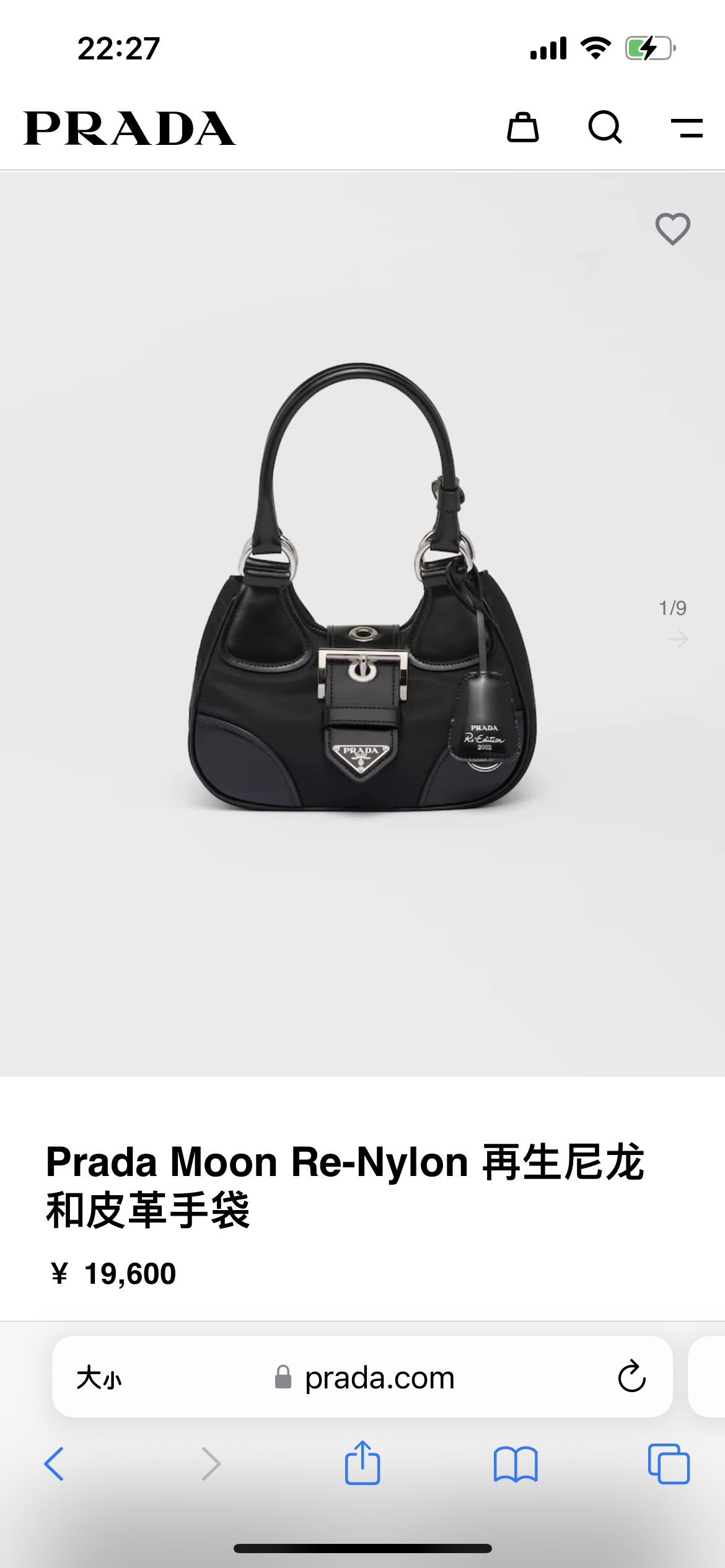
Task: Show all open browser tabs
Action: (669, 1464)
